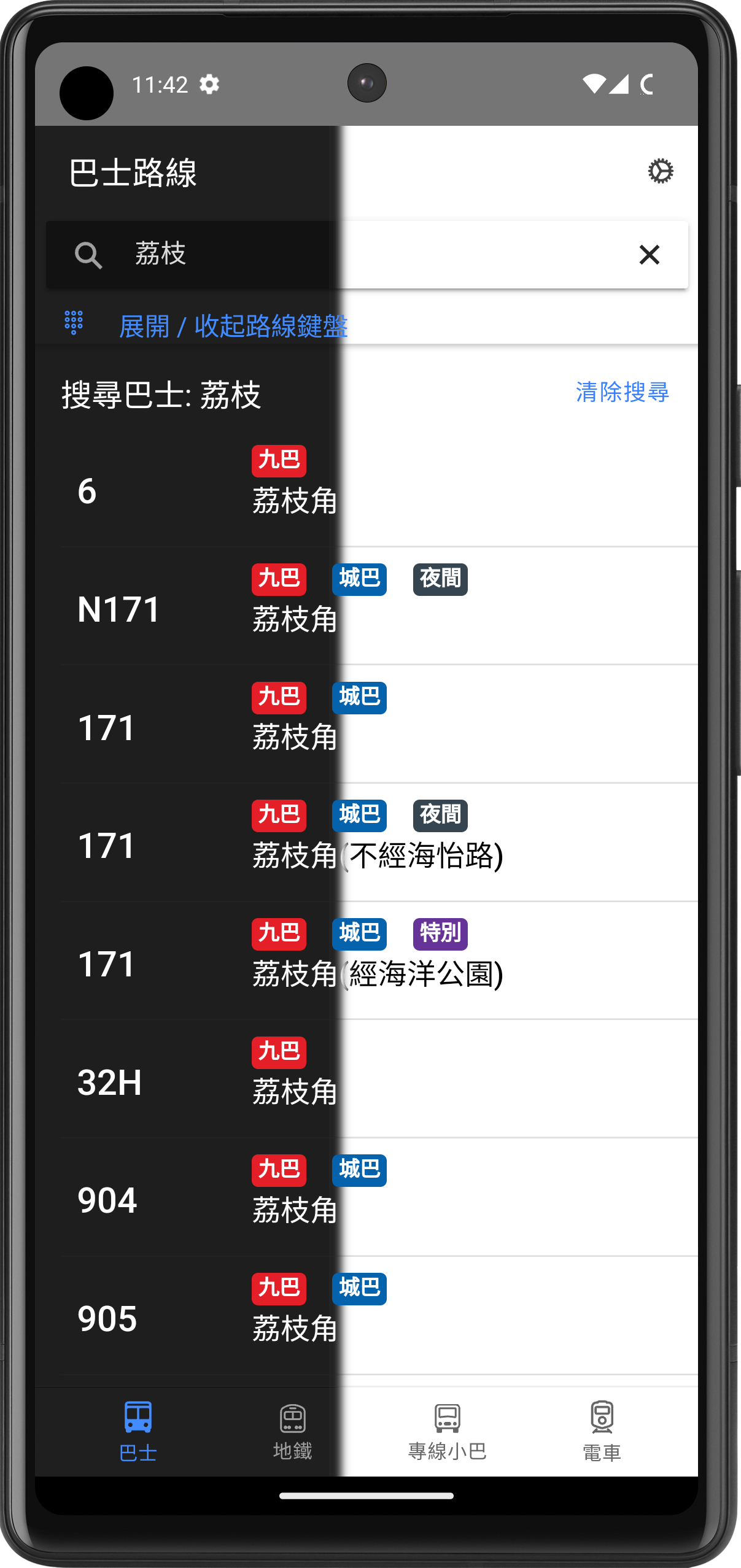Open the settings gear icon
741x1568 pixels.
click(661, 171)
